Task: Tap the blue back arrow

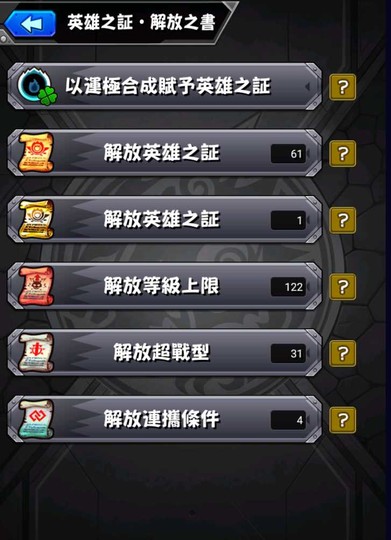Action: coord(30,23)
